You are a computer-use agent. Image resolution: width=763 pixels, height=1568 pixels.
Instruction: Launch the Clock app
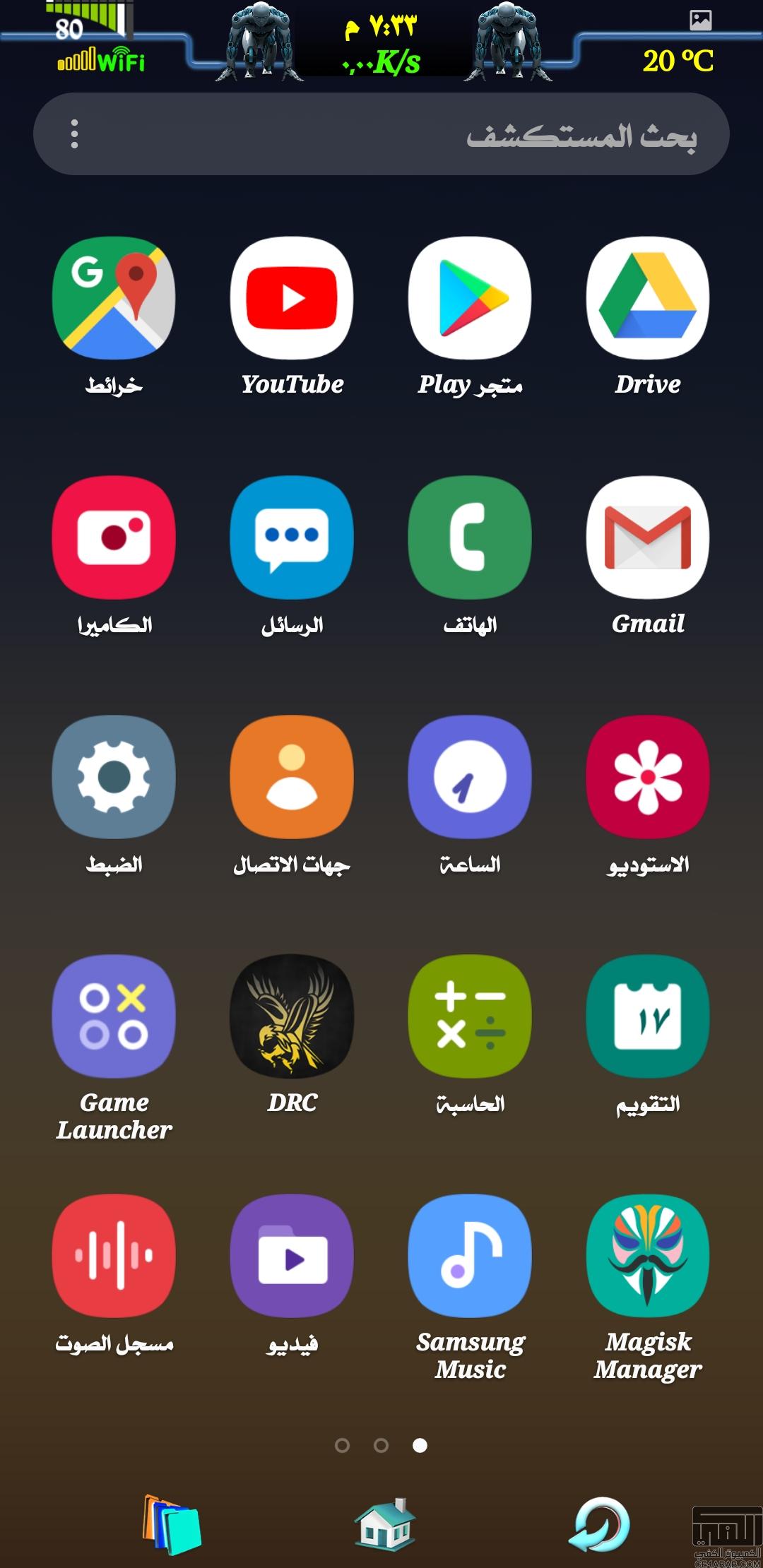(x=470, y=777)
